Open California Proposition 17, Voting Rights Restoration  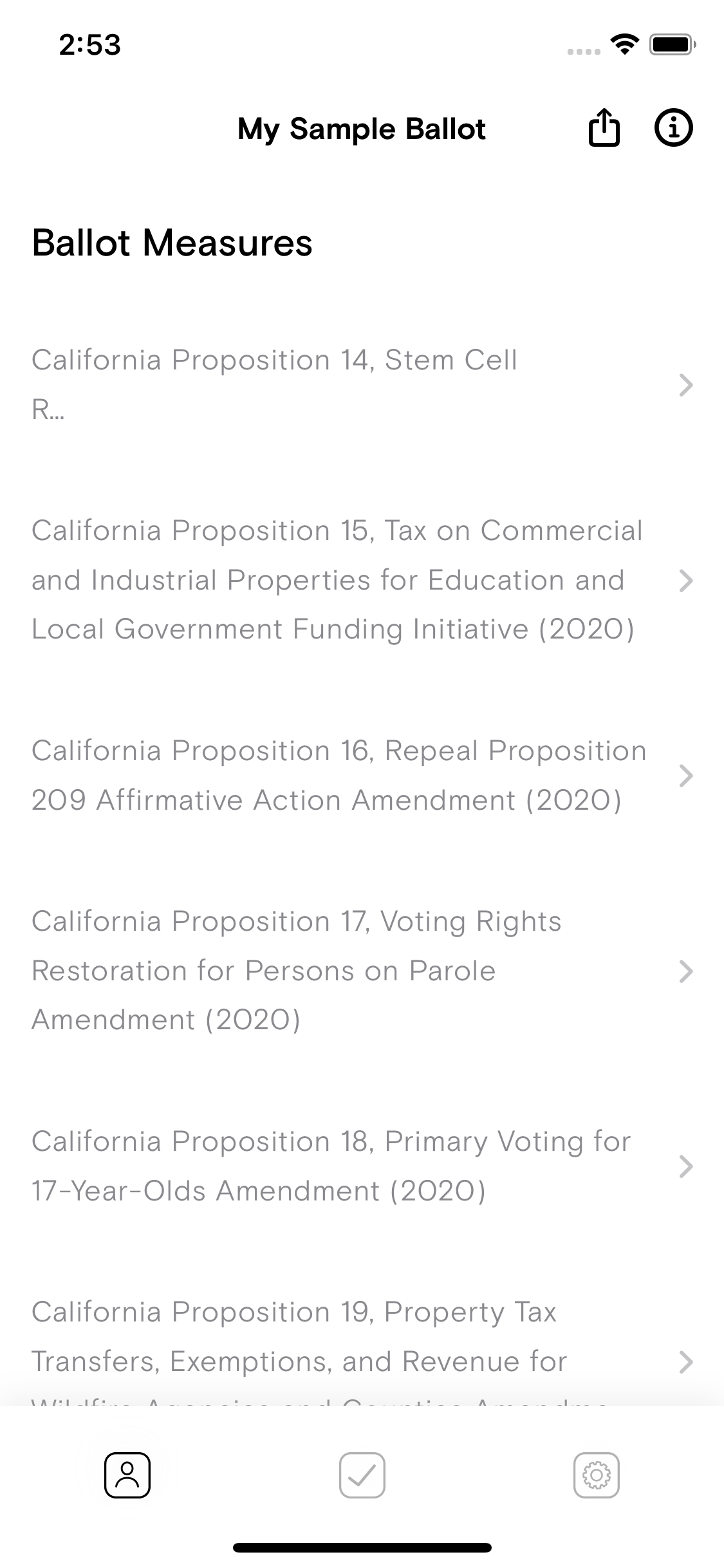[x=296, y=971]
